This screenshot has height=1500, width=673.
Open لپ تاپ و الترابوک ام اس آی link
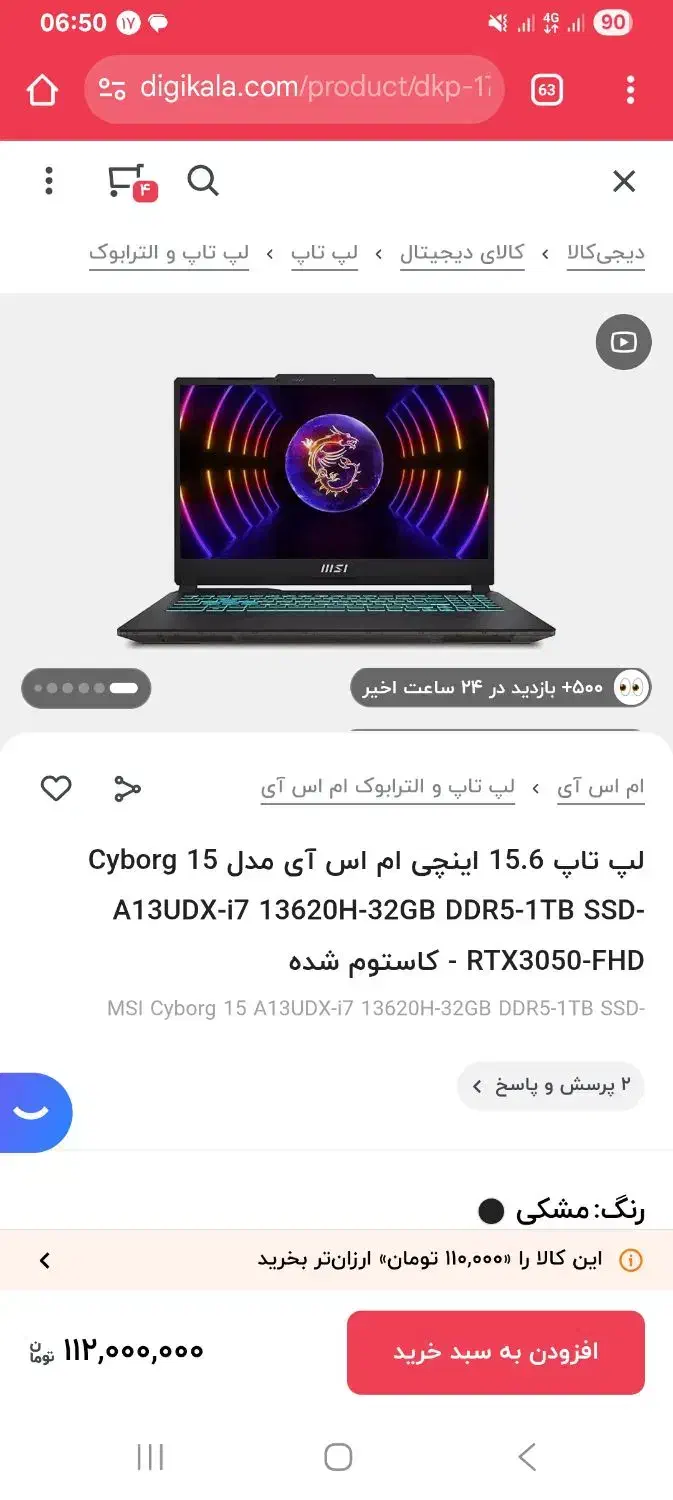[388, 788]
